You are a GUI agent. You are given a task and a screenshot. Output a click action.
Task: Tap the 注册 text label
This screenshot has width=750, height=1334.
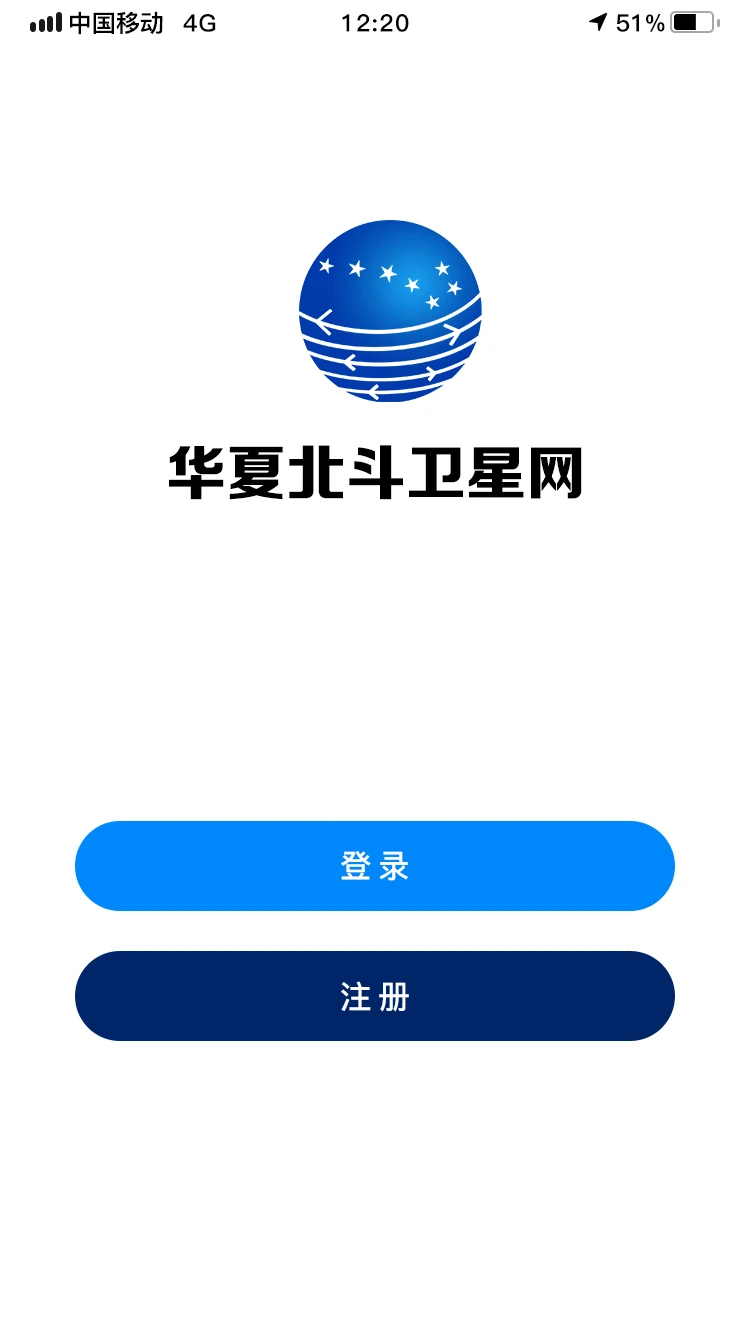[x=374, y=996]
